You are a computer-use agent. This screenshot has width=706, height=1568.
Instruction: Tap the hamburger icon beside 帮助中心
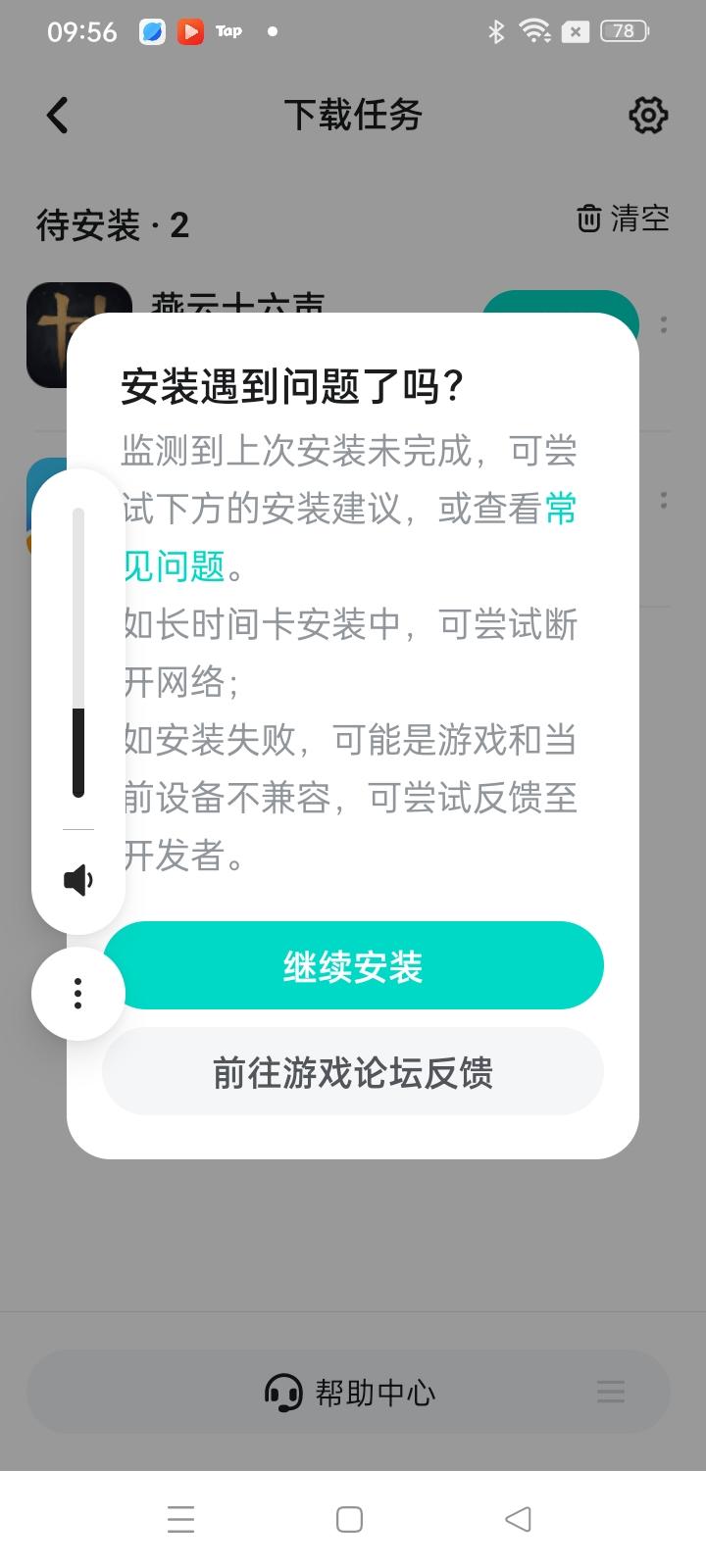pyautogui.click(x=610, y=1392)
